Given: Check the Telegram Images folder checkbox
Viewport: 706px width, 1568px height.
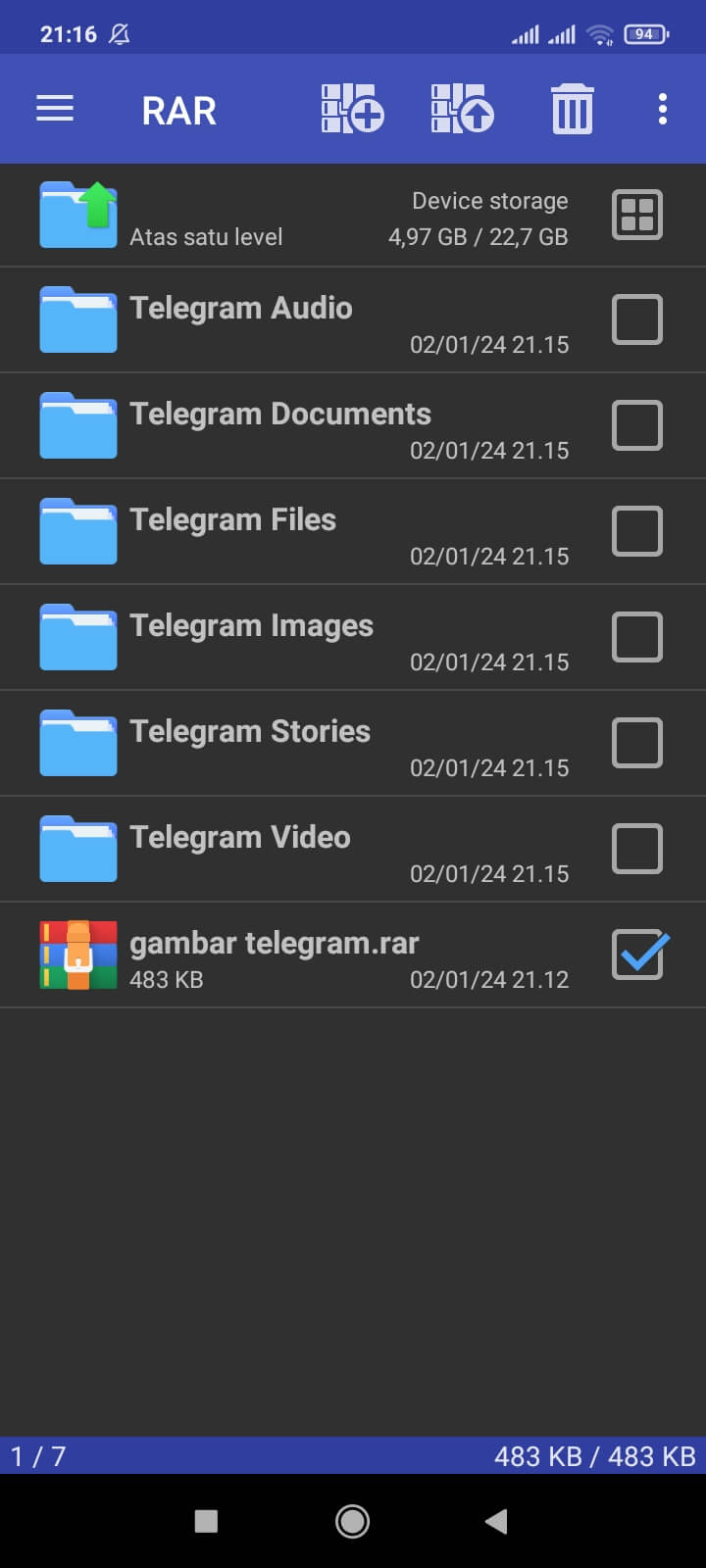Looking at the screenshot, I should click(x=636, y=637).
